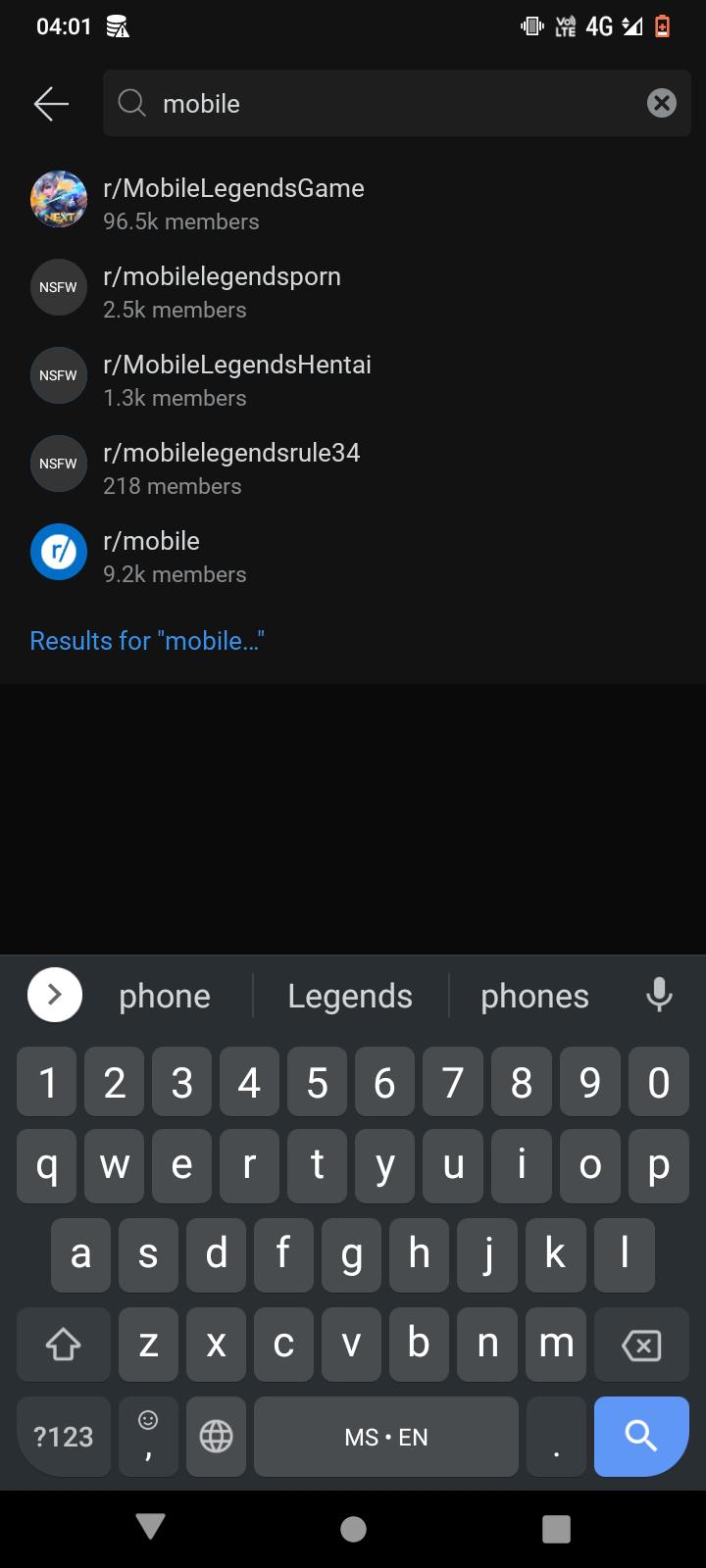
Task: Tap the back arrow to exit search
Action: tap(51, 103)
